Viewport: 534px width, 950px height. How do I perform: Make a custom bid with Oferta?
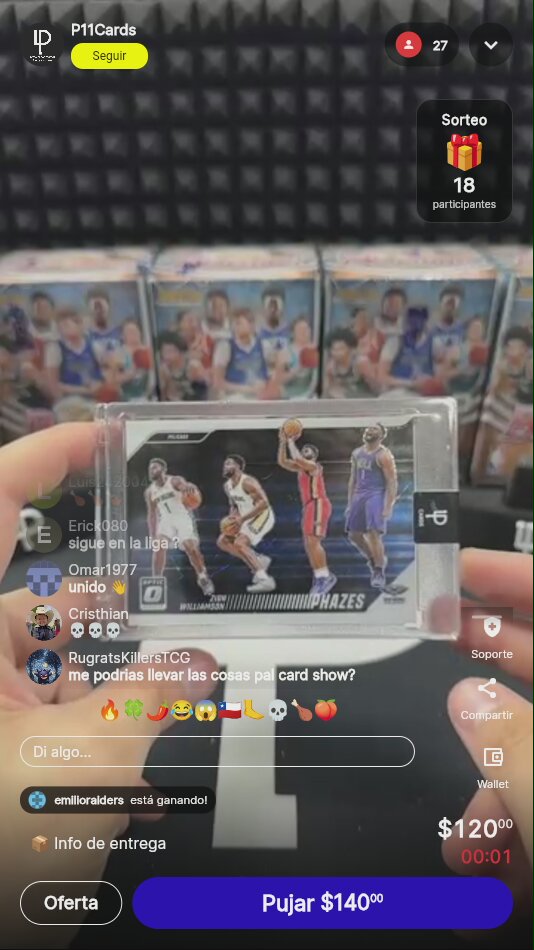[71, 903]
